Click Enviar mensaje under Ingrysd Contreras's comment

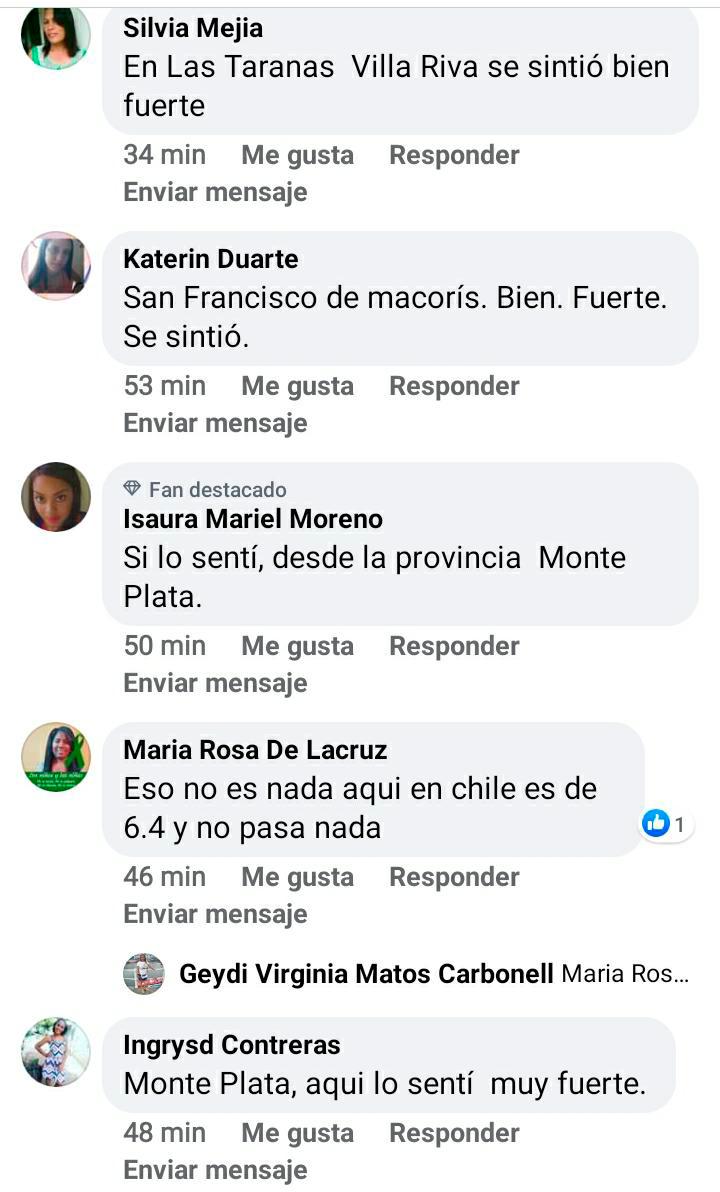pyautogui.click(x=215, y=1167)
